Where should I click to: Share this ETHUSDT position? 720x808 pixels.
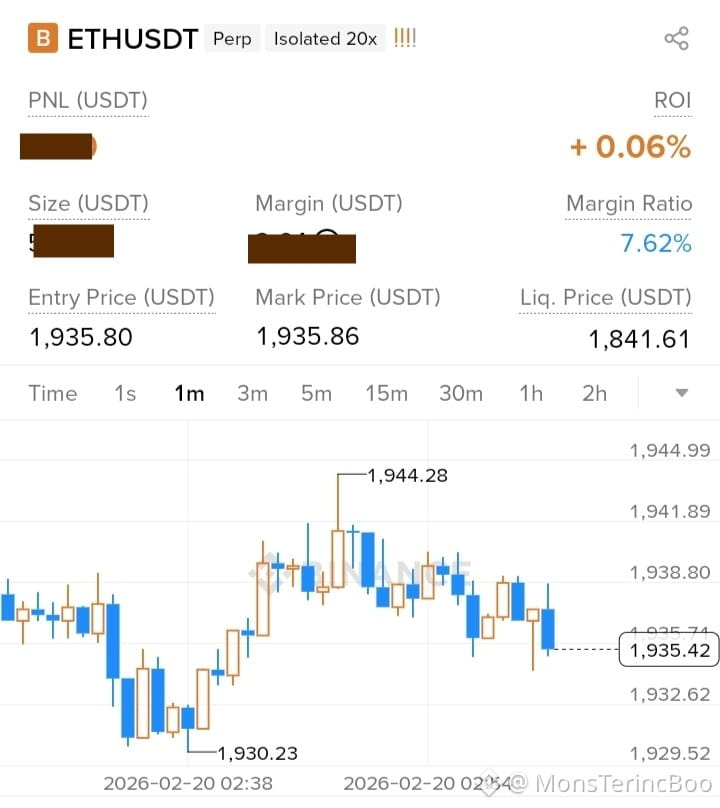[676, 39]
